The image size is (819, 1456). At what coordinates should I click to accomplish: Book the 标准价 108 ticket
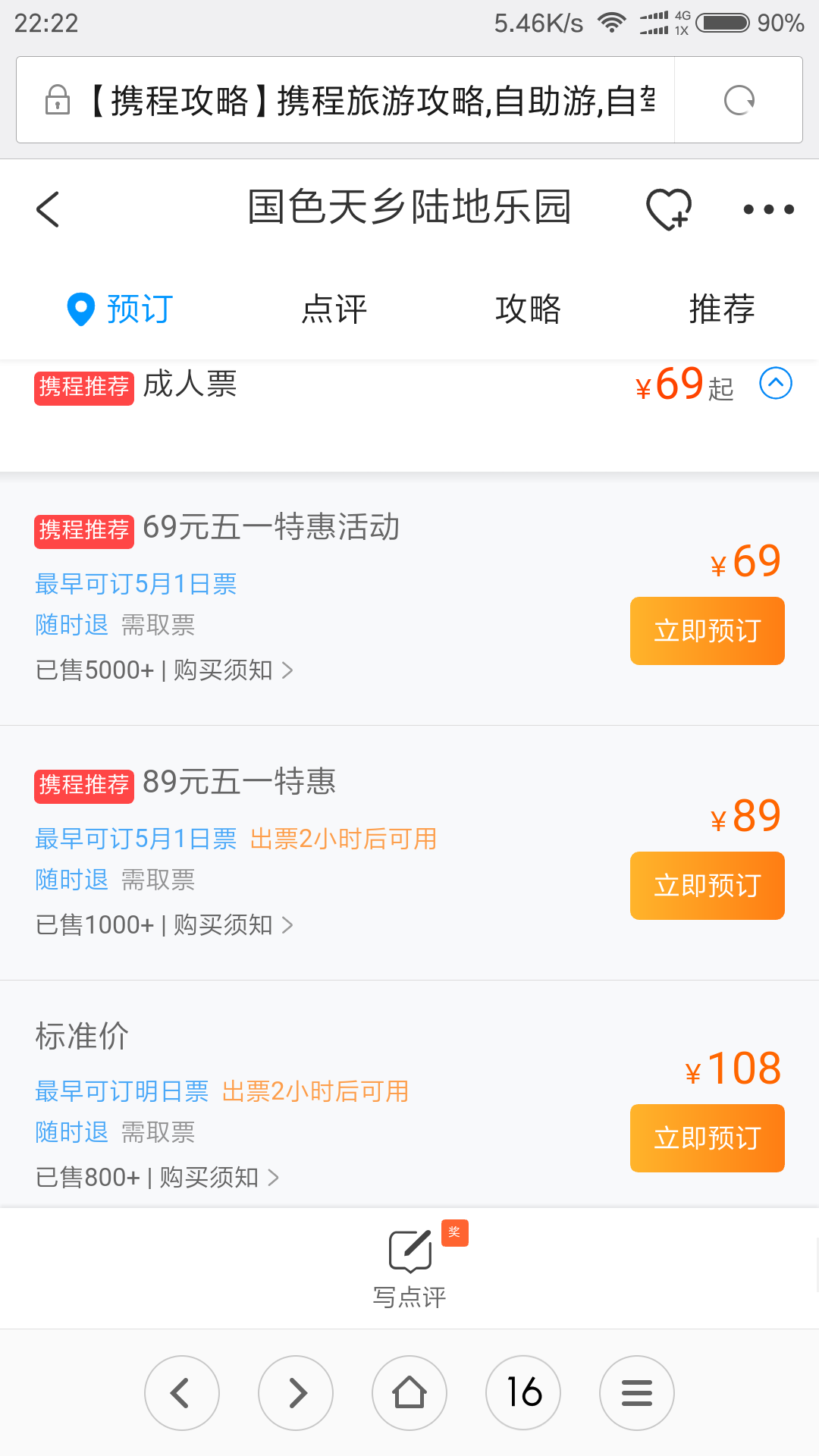[x=707, y=1138]
